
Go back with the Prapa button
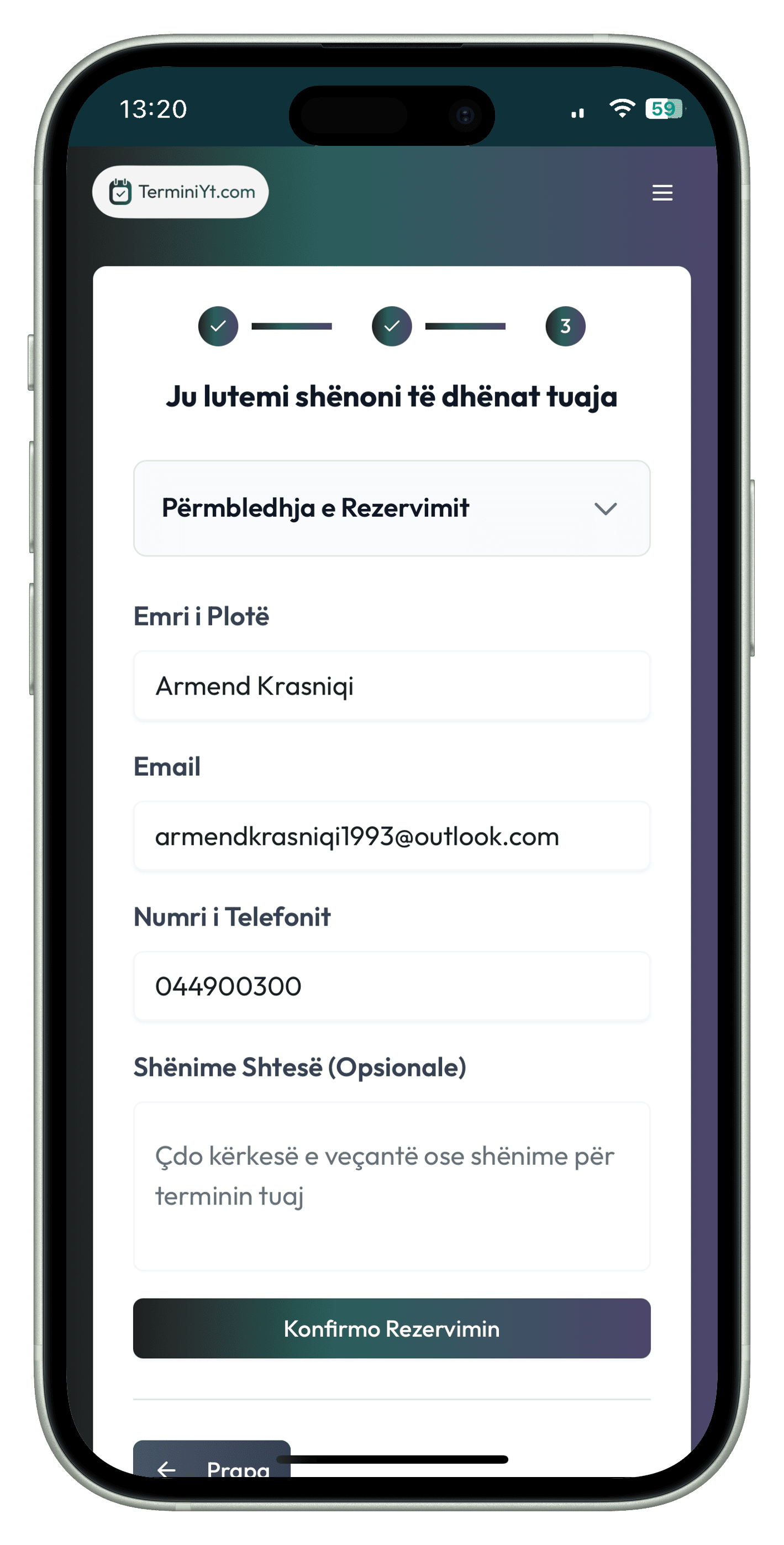[x=212, y=1460]
